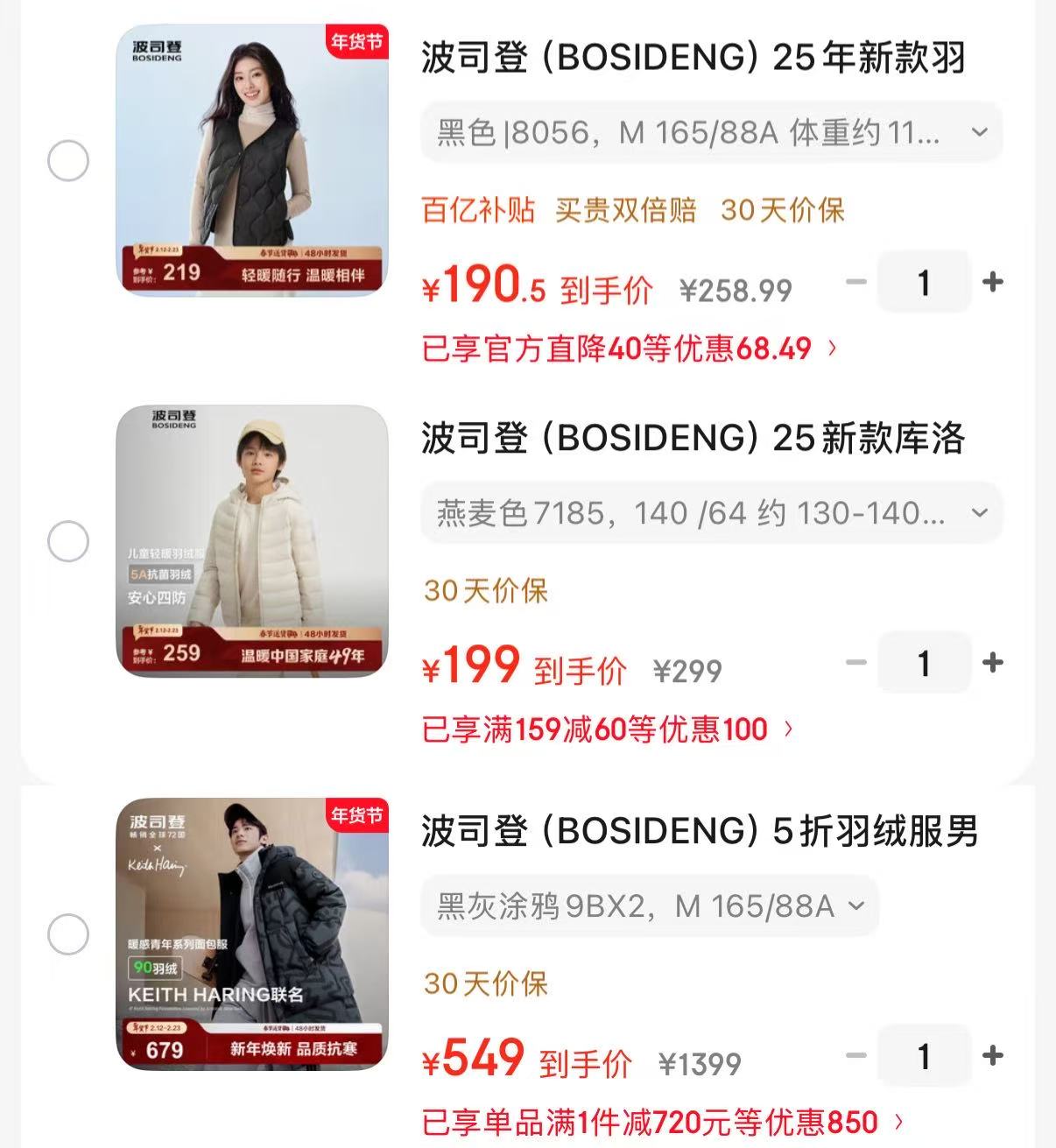Decrease quantity of the ¥549 jacket
Viewport: 1056px width, 1148px height.
[x=856, y=1055]
